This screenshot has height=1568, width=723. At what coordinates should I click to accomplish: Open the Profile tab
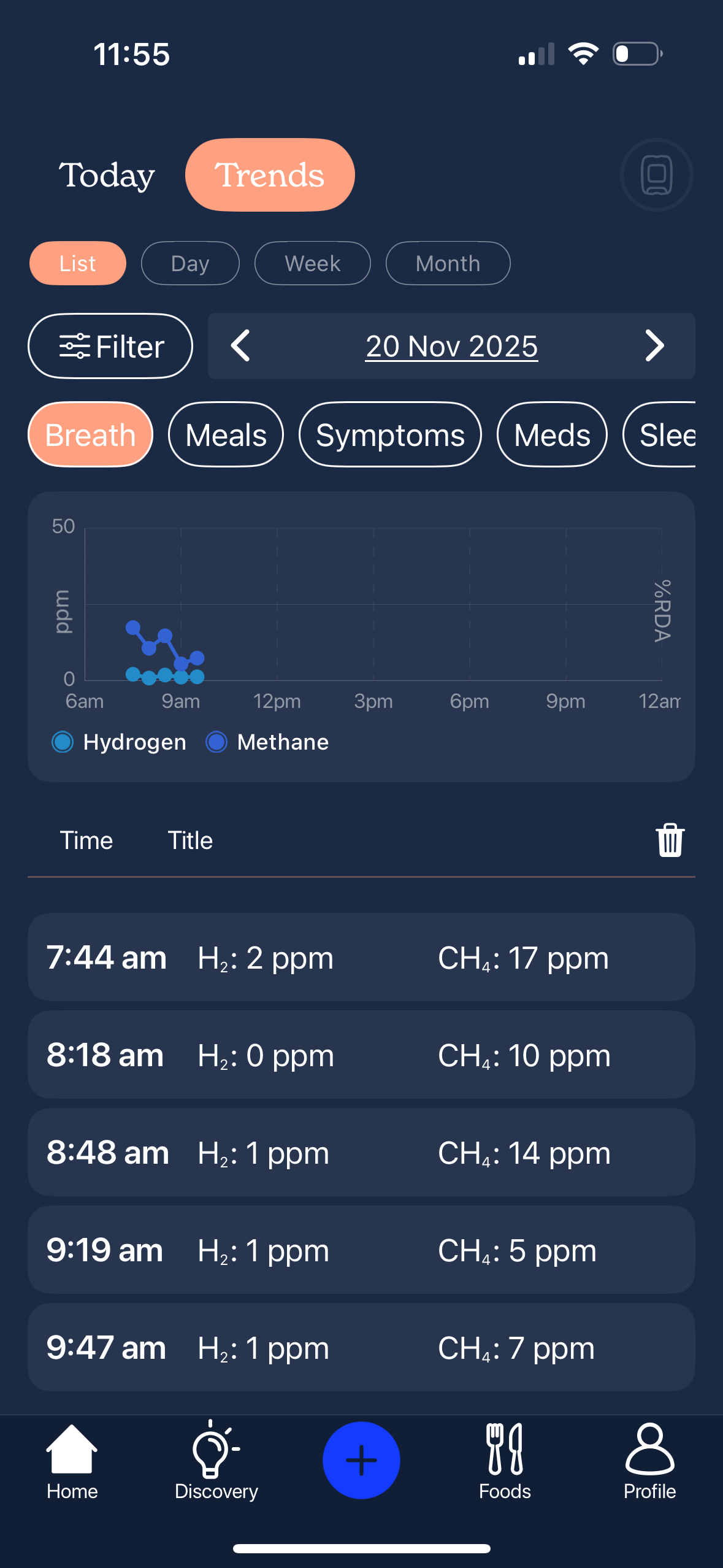(x=649, y=1461)
